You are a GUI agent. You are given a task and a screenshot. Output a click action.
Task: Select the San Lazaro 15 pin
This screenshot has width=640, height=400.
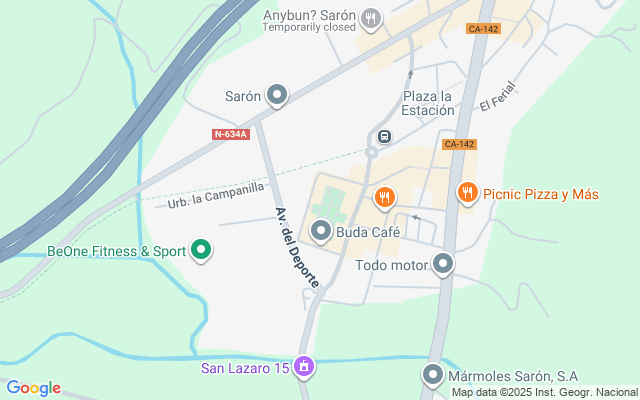[305, 368]
